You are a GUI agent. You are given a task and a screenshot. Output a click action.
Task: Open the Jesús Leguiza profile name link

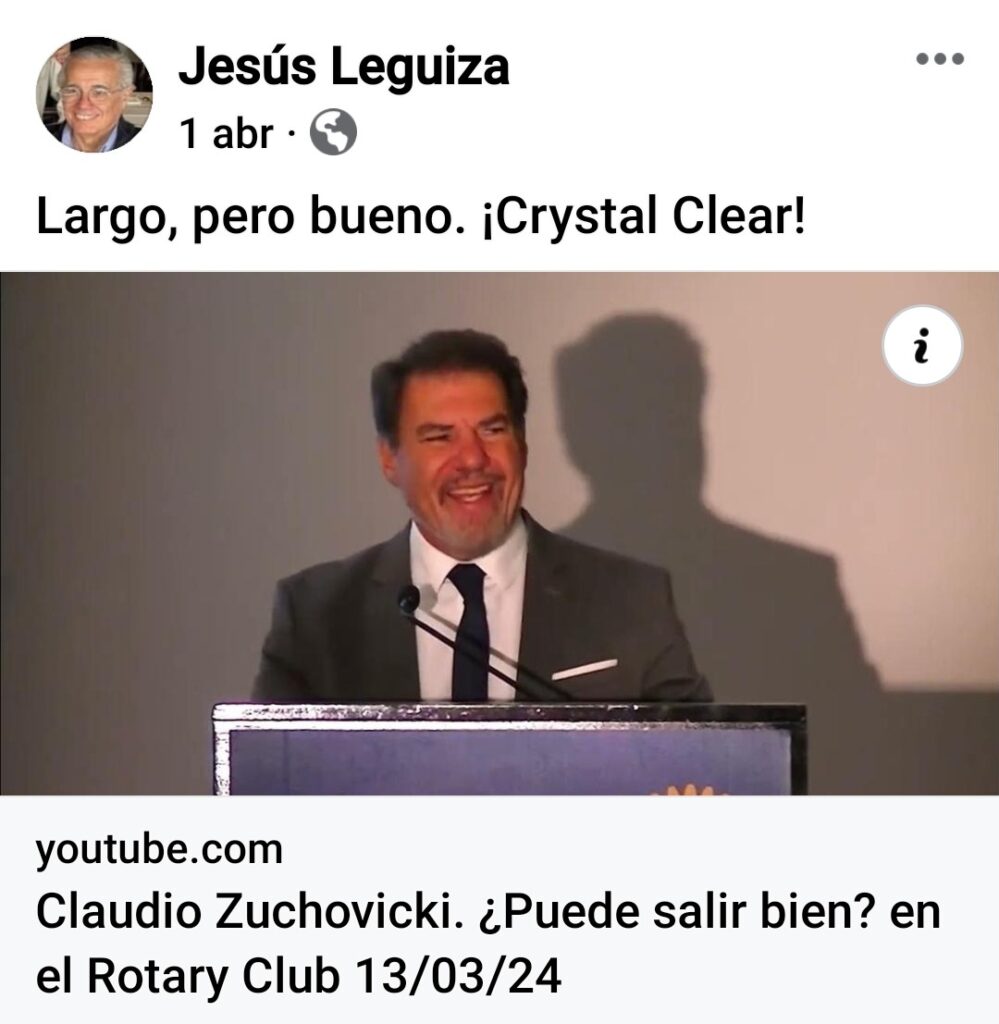(x=343, y=67)
